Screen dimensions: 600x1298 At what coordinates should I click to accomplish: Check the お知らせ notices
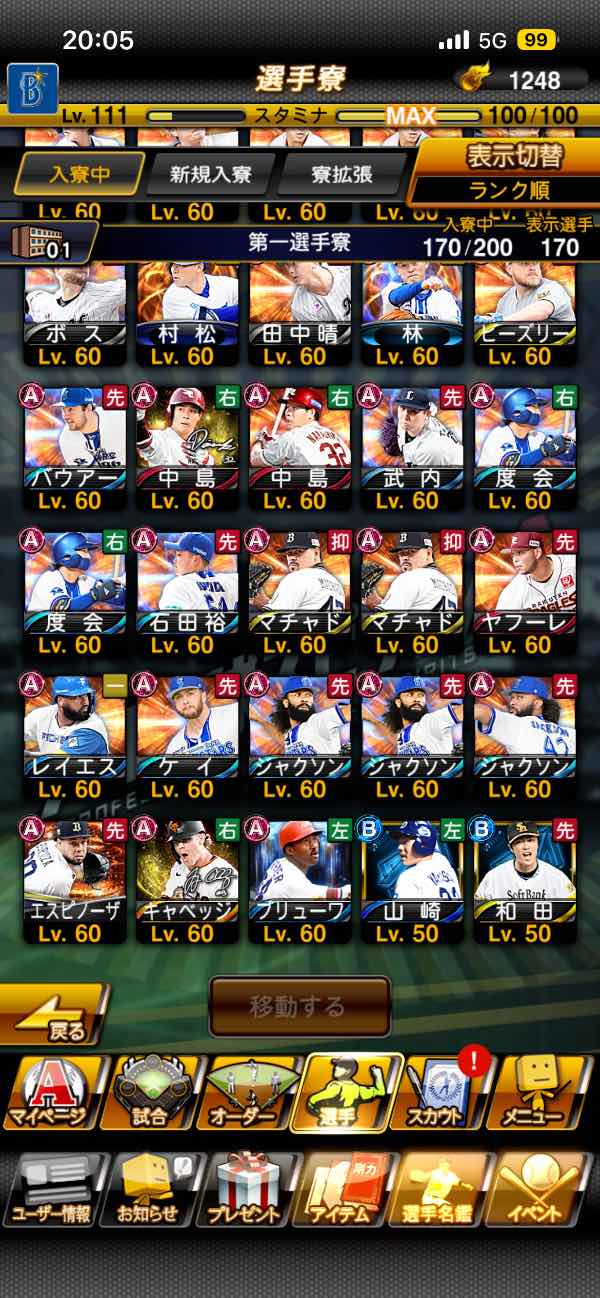click(149, 1189)
